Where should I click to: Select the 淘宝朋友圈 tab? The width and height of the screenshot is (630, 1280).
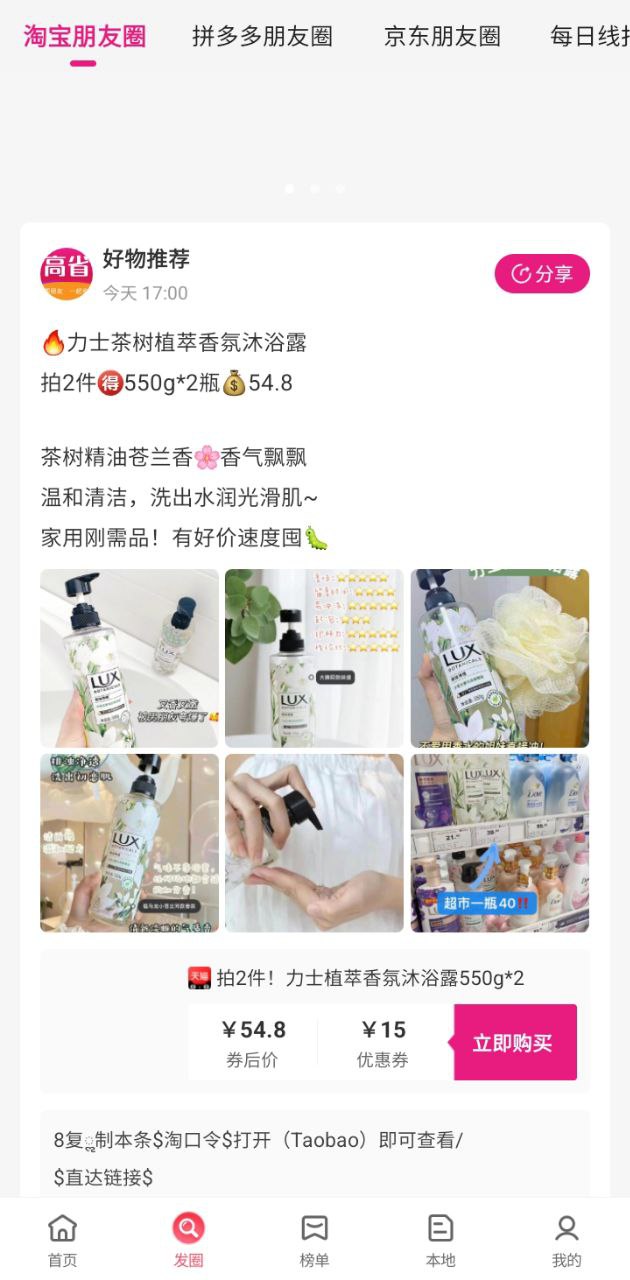point(85,37)
